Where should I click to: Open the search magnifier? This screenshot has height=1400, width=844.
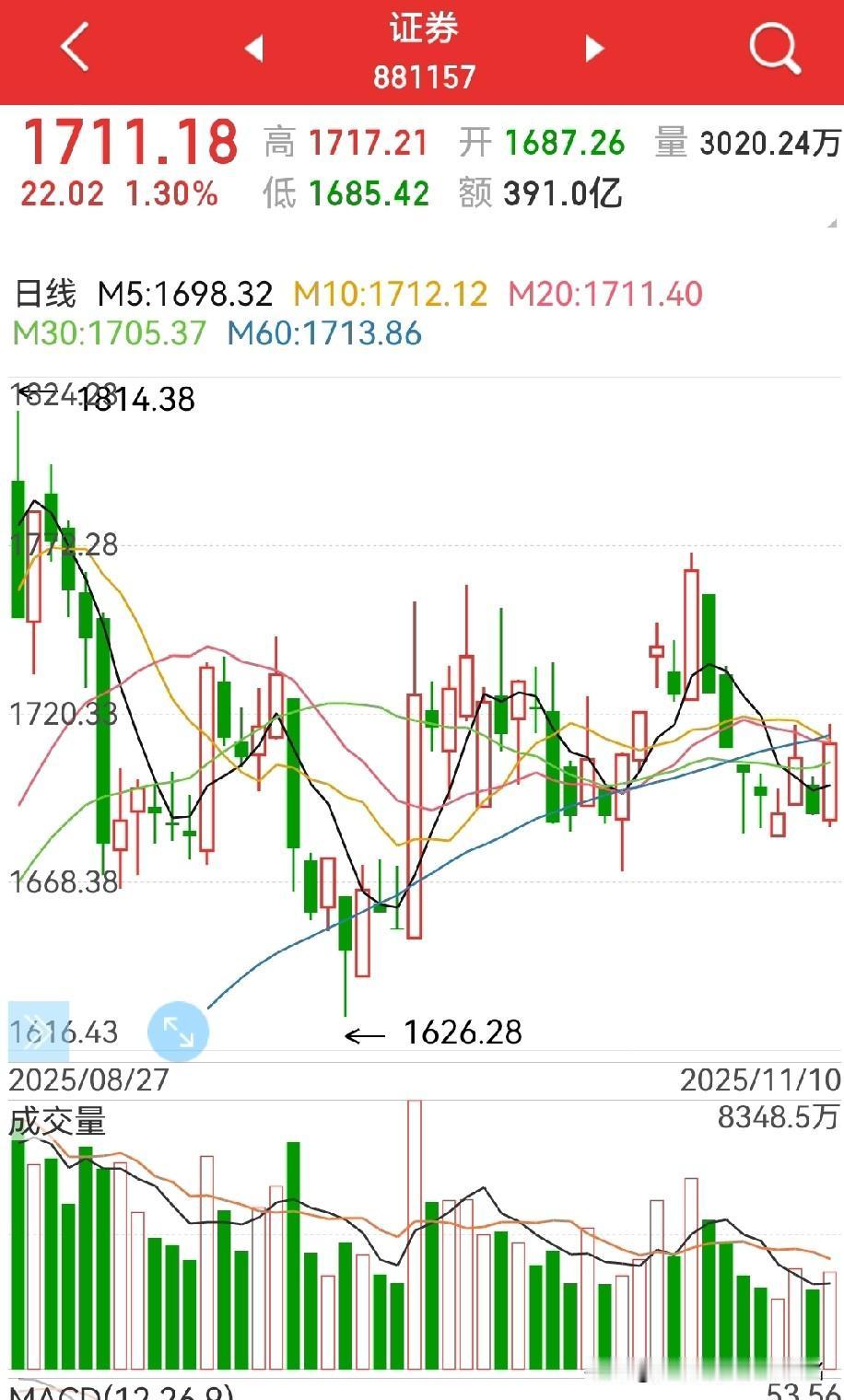773,48
